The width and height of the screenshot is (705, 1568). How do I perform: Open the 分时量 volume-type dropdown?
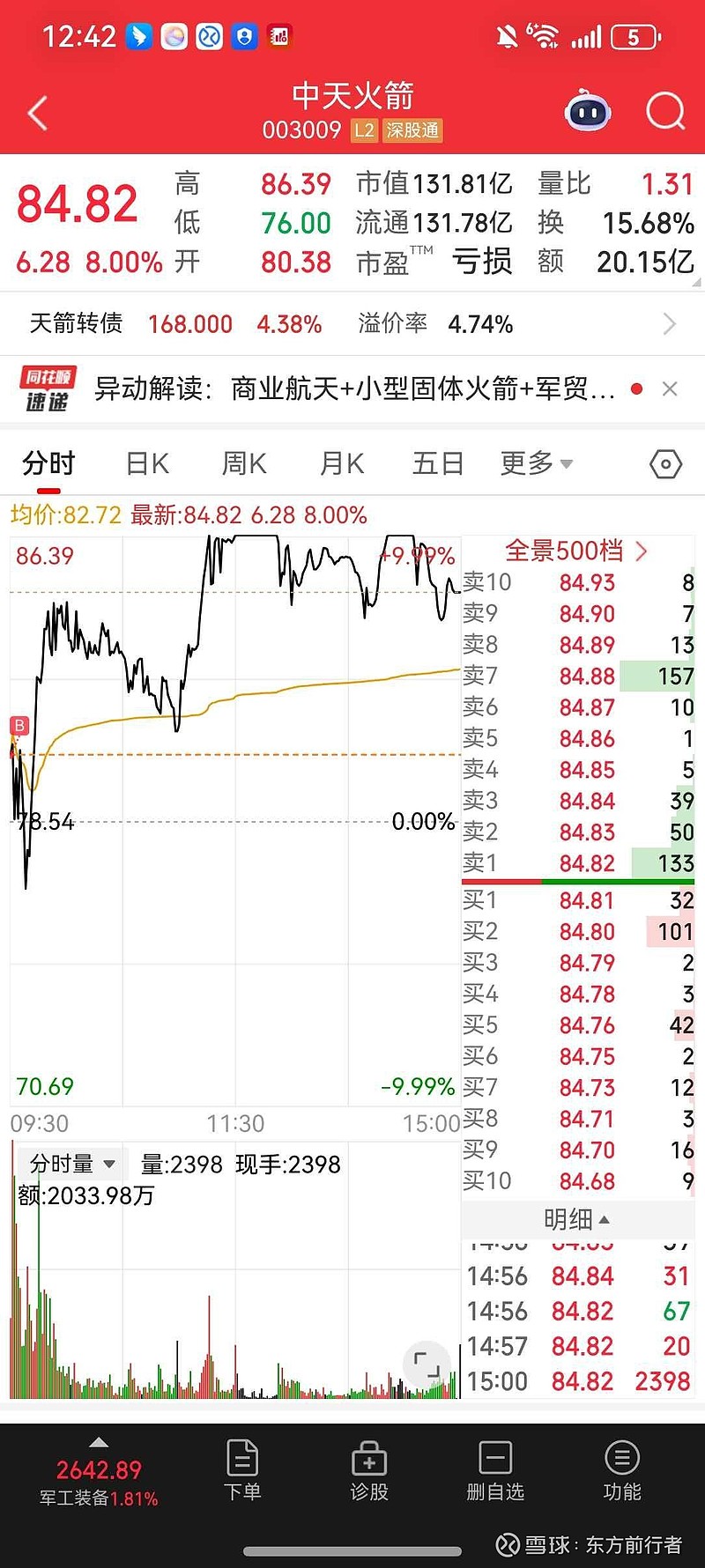pos(70,1163)
